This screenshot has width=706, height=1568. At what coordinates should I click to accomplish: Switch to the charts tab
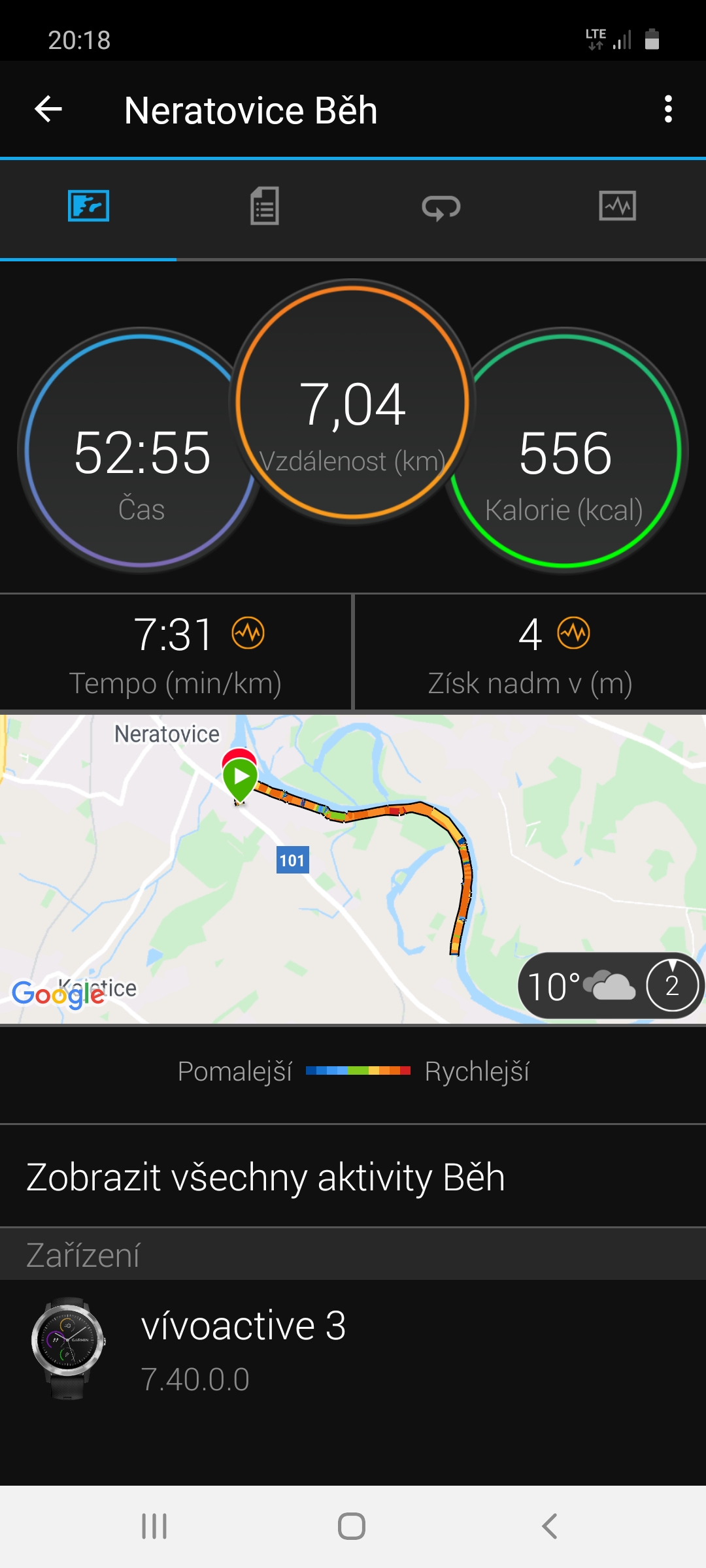click(618, 206)
